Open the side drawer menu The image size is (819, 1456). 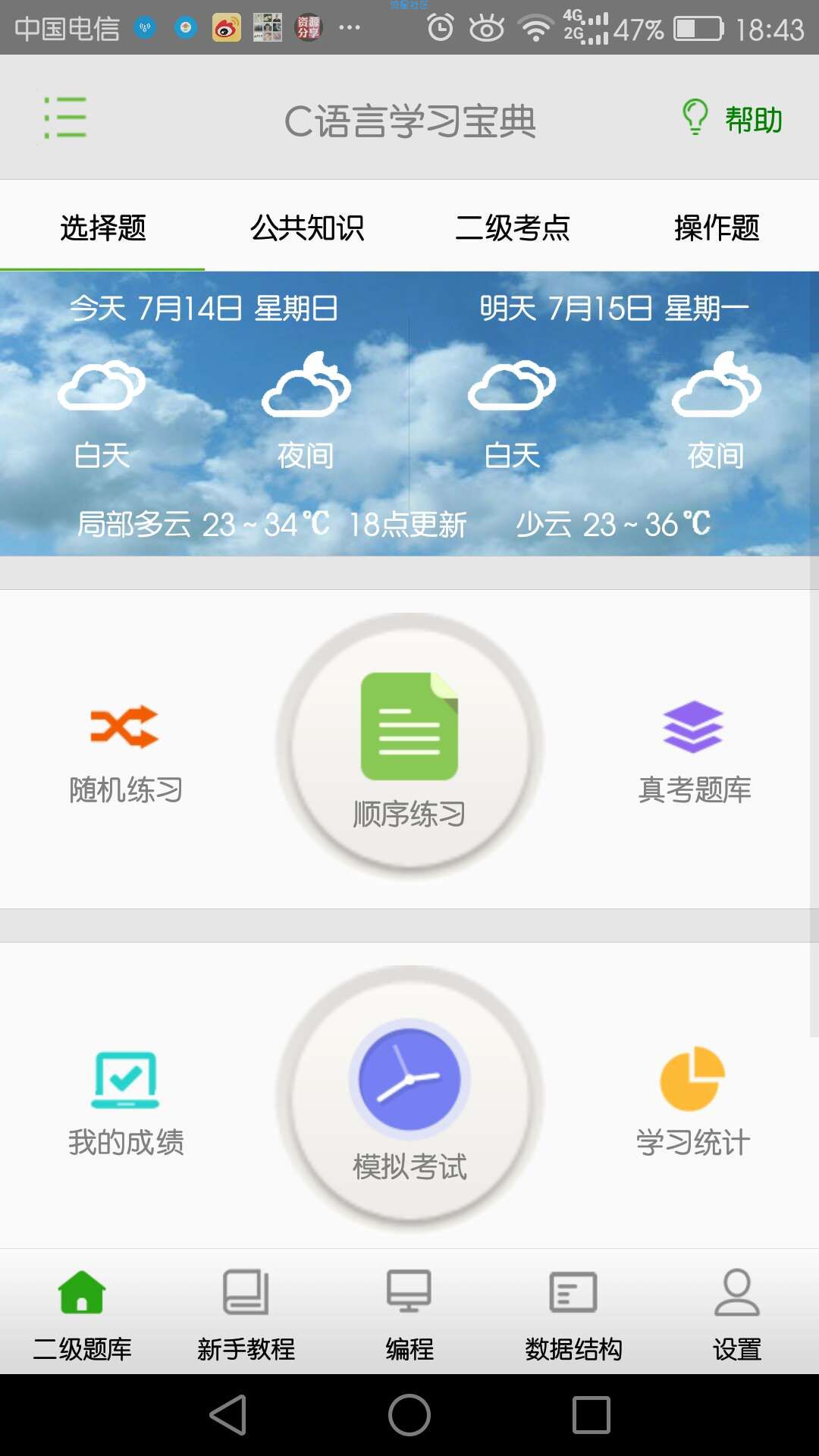[65, 118]
